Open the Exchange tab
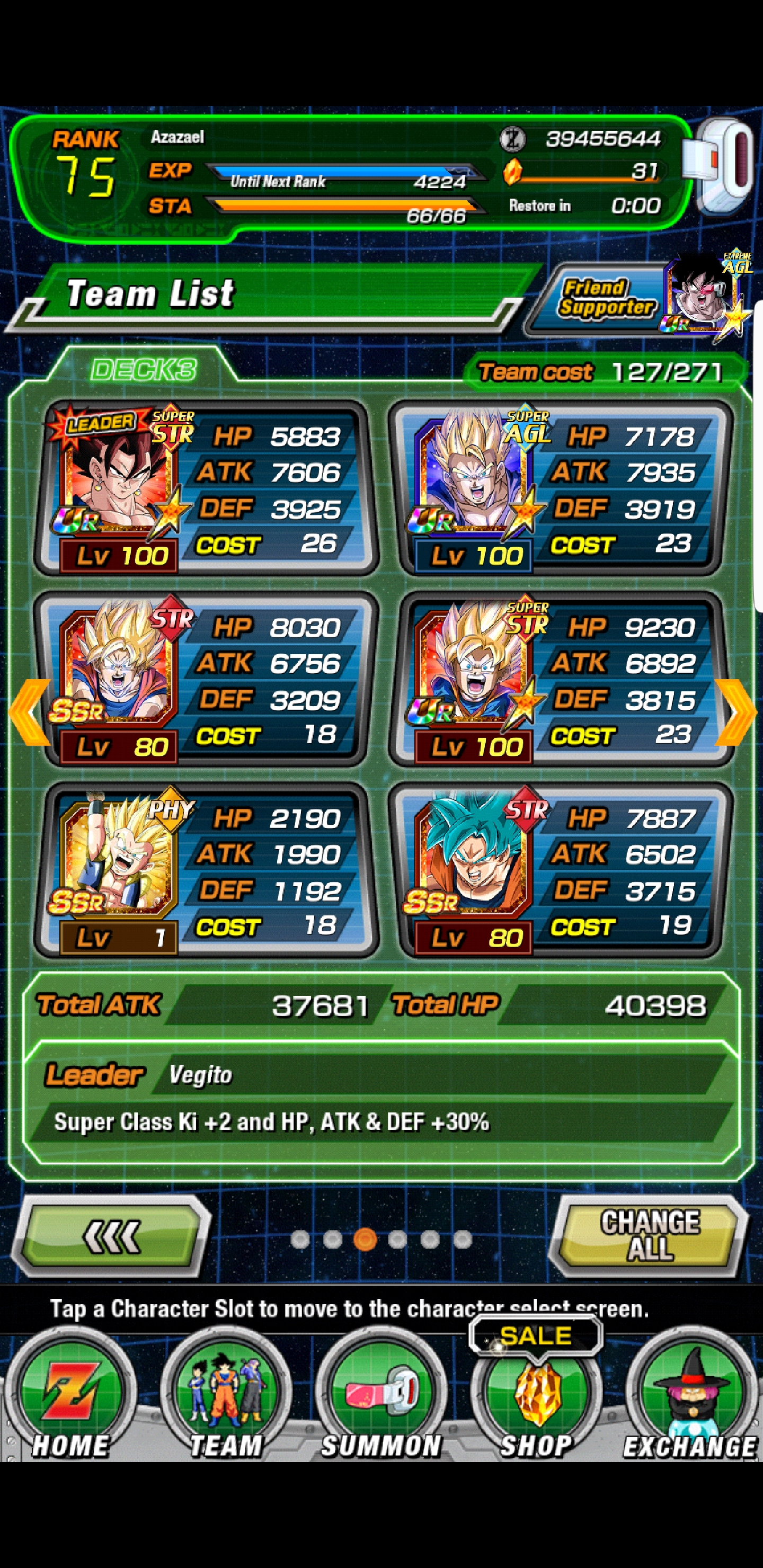Viewport: 763px width, 1568px height. tap(691, 1397)
